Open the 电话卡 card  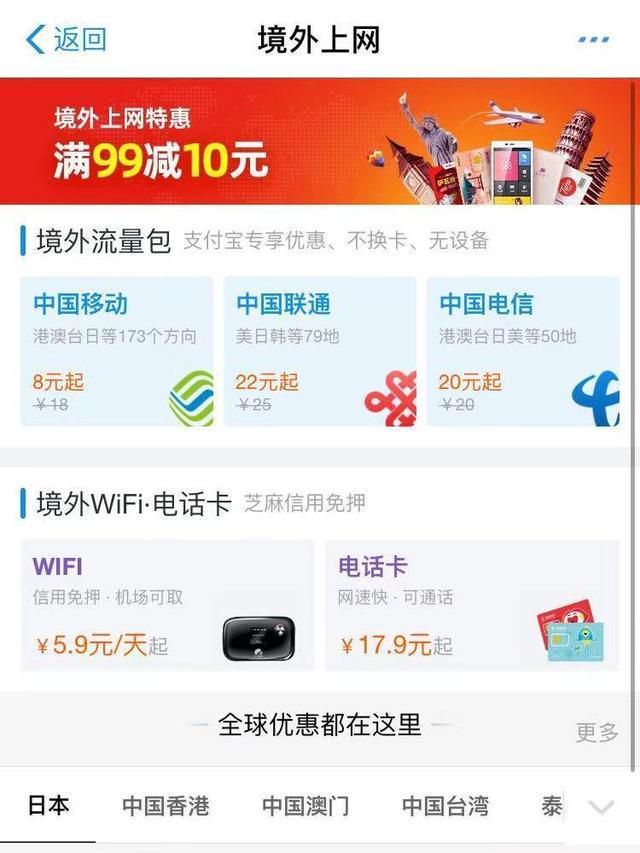pos(472,606)
